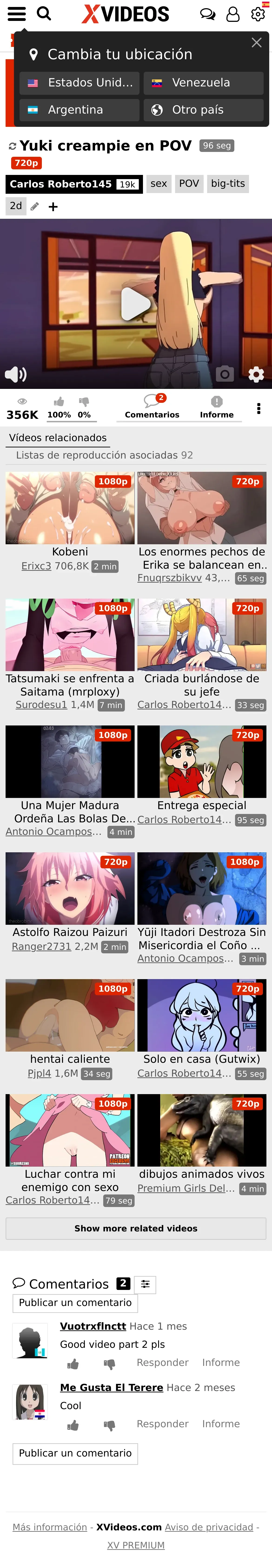Play the video
Image resolution: width=272 pixels, height=1568 pixels.
136,303
